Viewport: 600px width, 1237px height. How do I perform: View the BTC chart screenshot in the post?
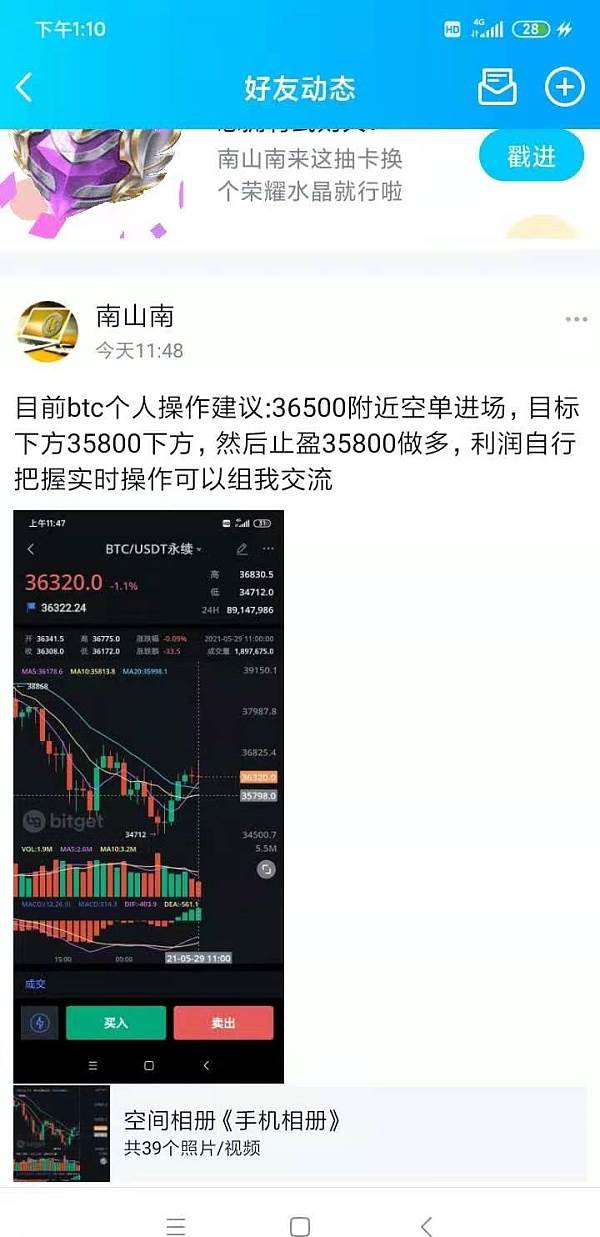click(x=148, y=795)
